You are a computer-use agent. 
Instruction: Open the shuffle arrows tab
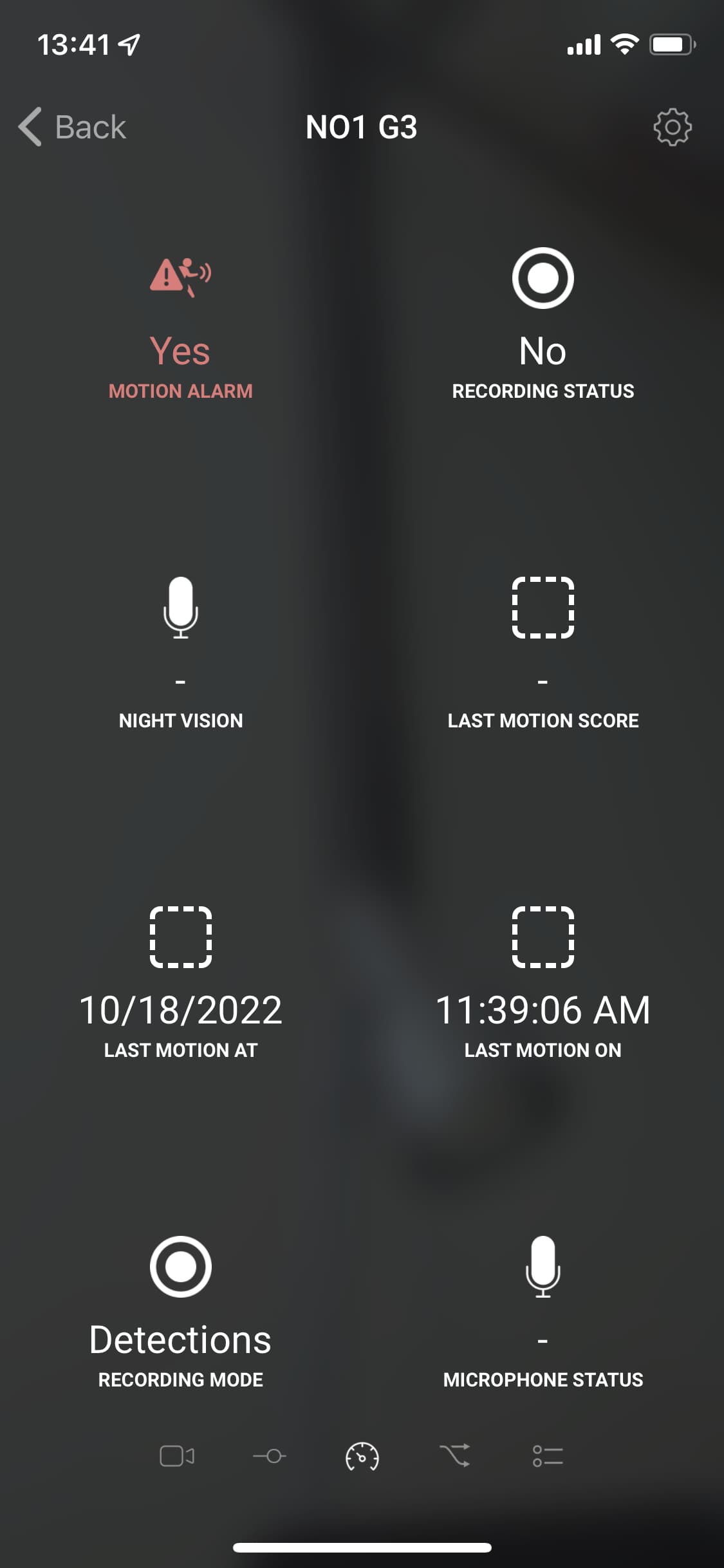tap(455, 1456)
